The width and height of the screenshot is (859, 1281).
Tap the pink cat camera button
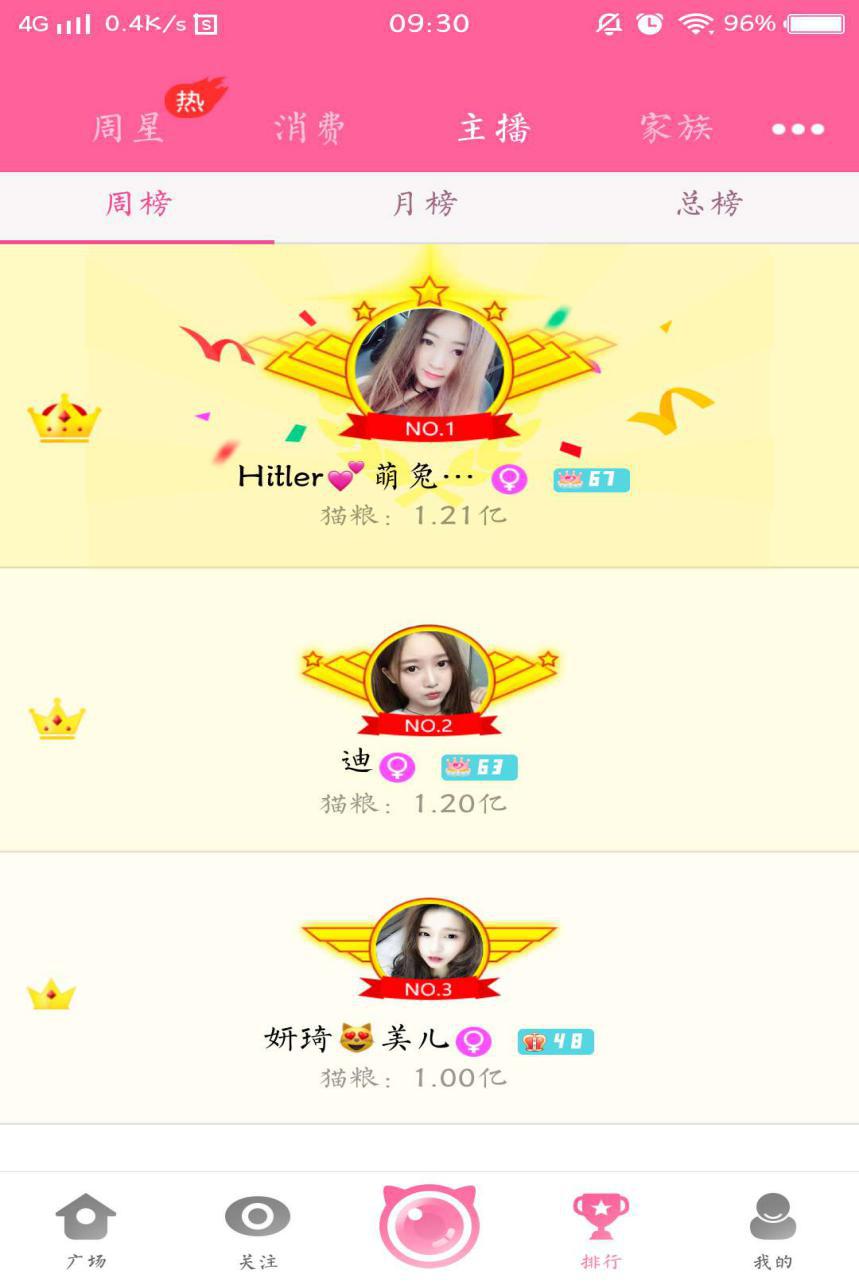[429, 1225]
